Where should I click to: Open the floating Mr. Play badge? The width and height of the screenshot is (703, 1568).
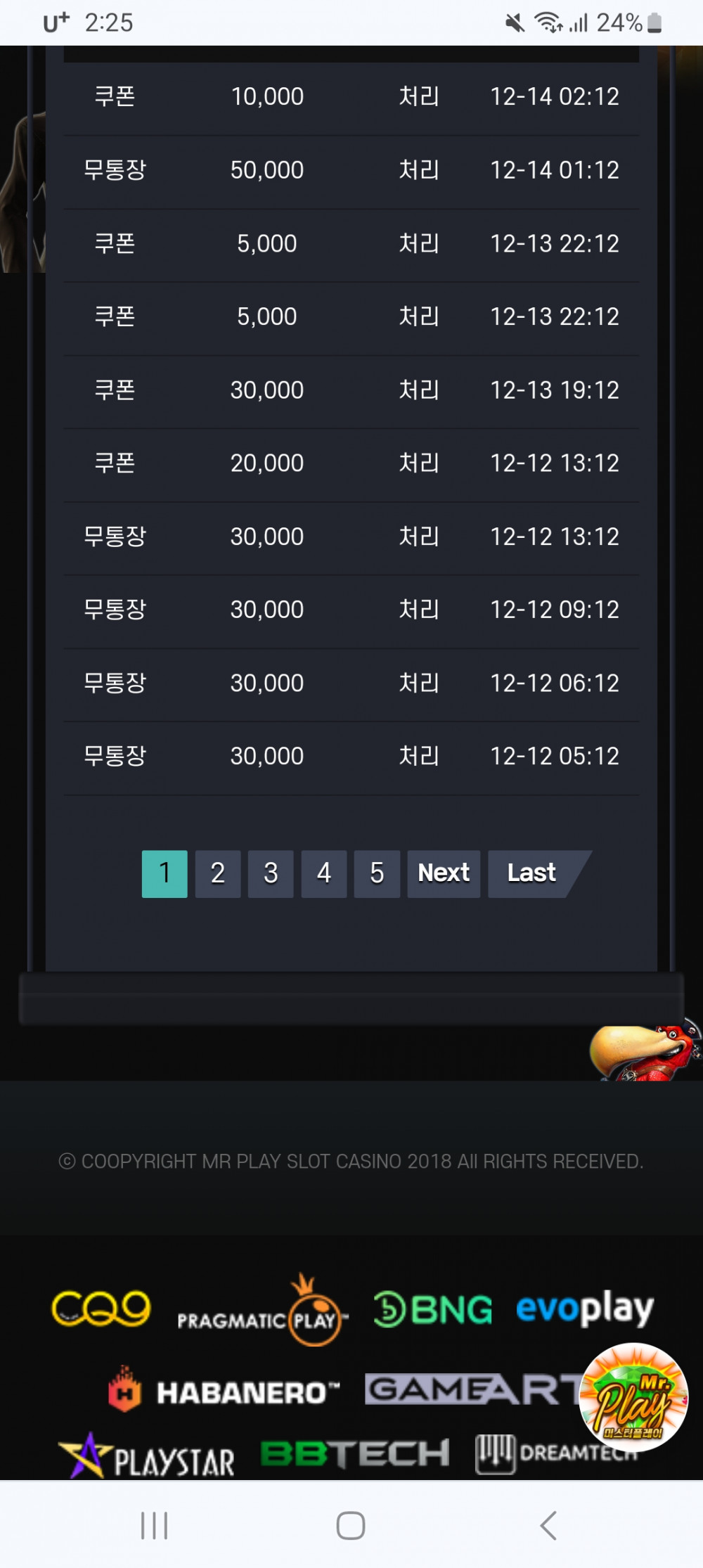(633, 1397)
